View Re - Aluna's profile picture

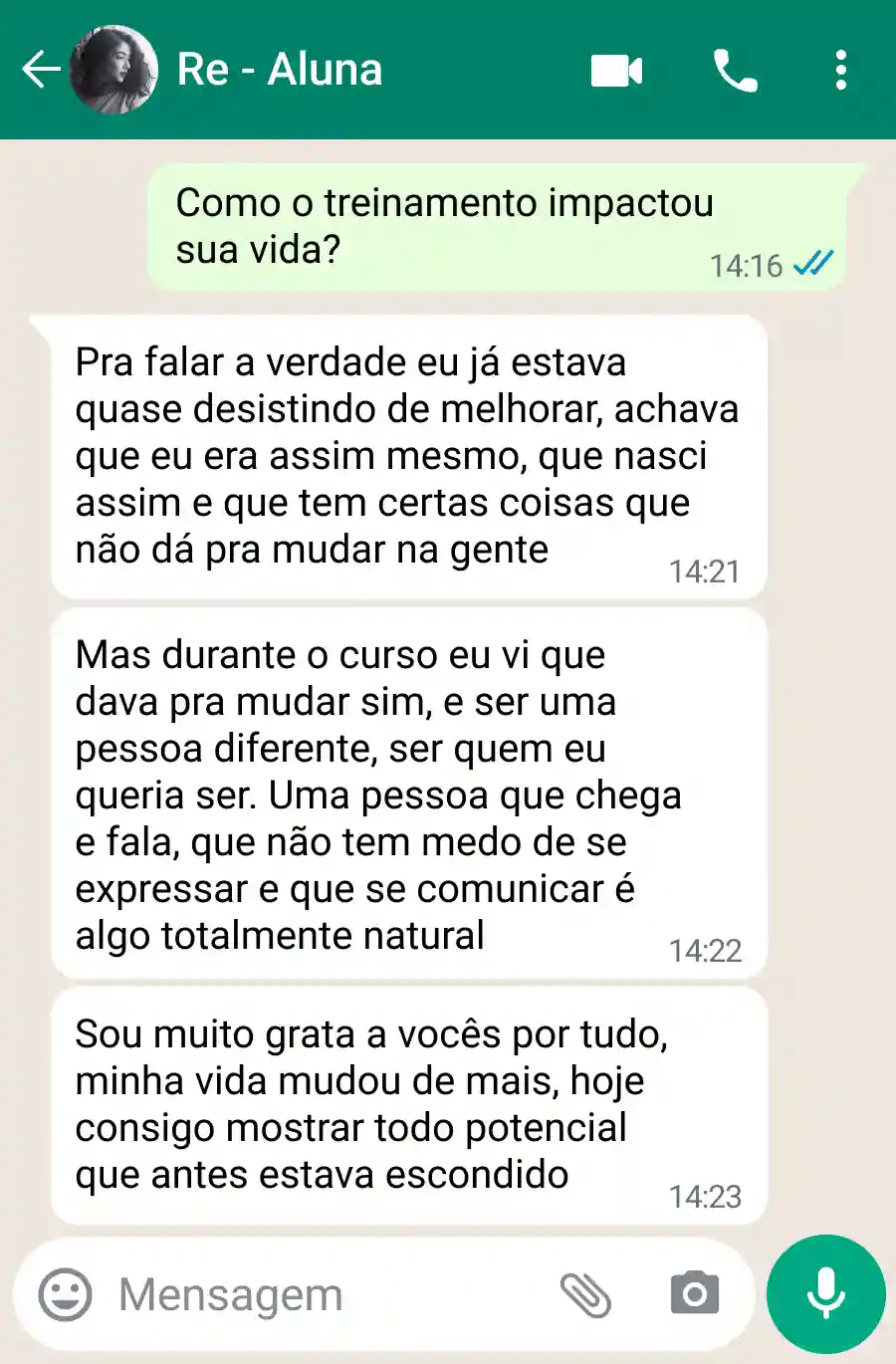tap(114, 70)
